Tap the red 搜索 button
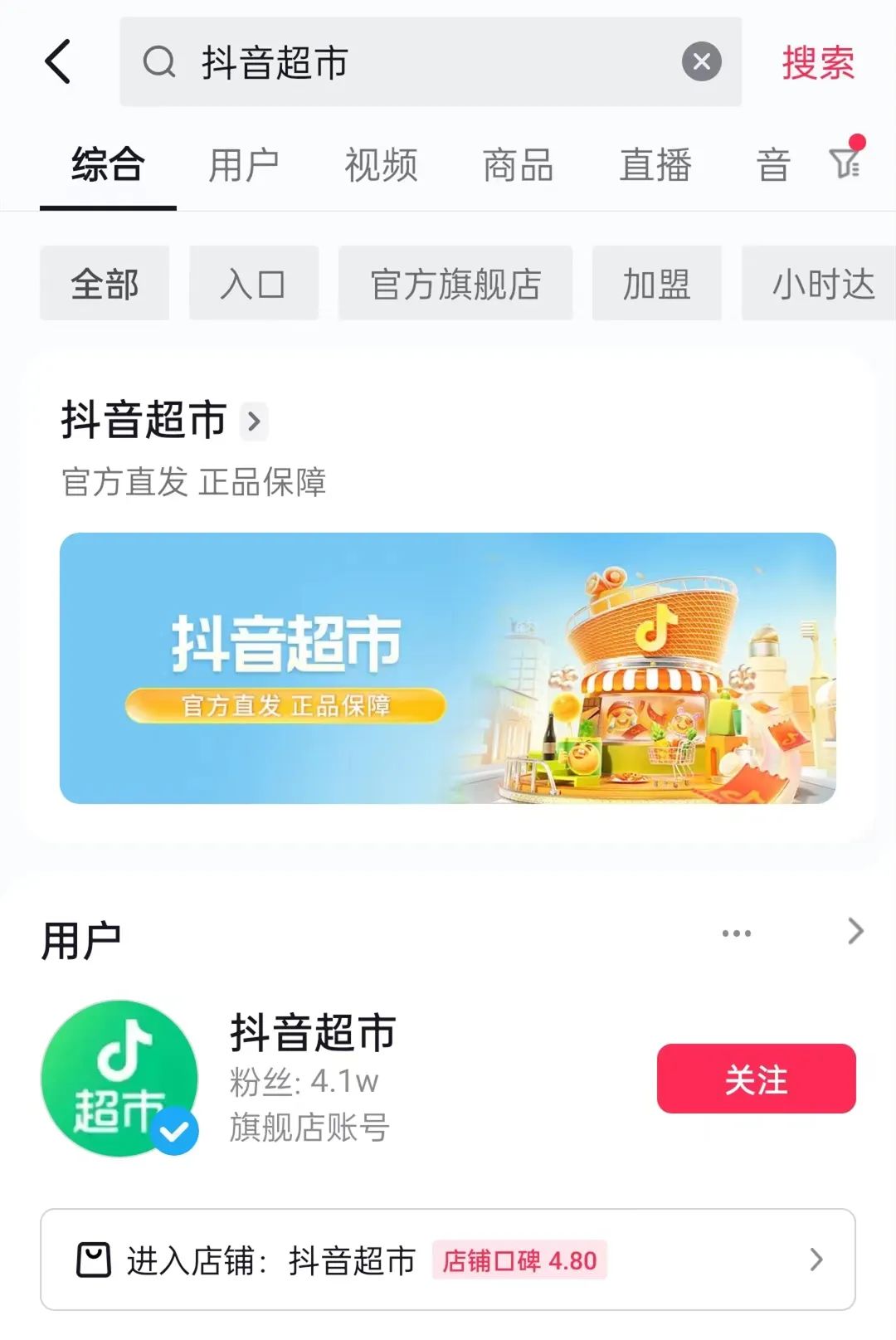This screenshot has width=896, height=1340. coord(817,63)
